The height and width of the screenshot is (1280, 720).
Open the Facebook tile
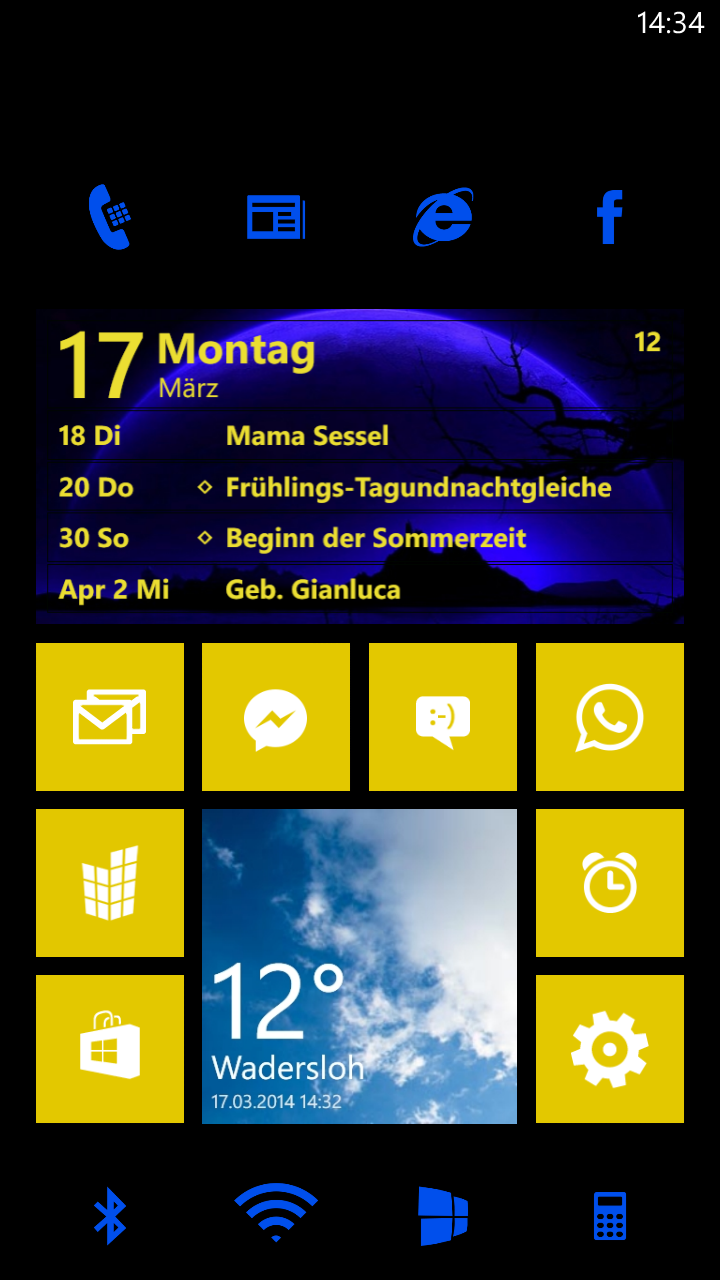click(610, 216)
